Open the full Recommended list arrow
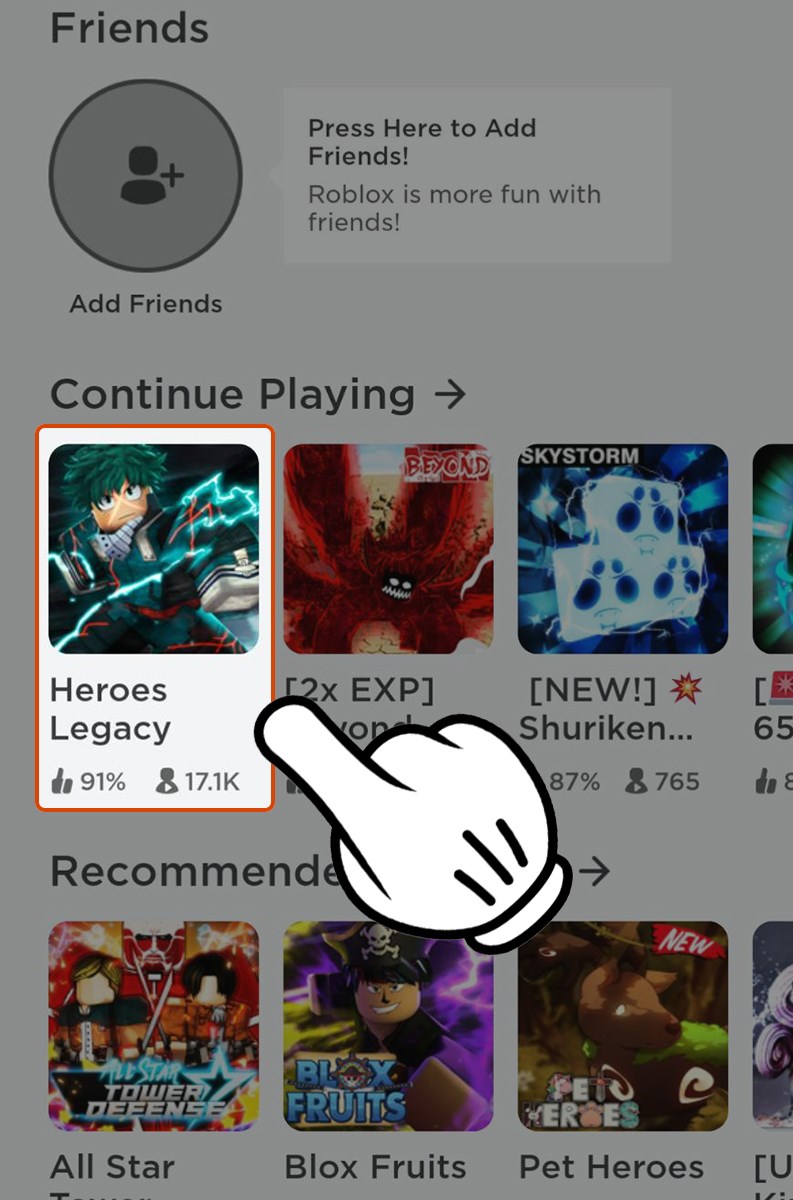793x1200 pixels. (594, 871)
